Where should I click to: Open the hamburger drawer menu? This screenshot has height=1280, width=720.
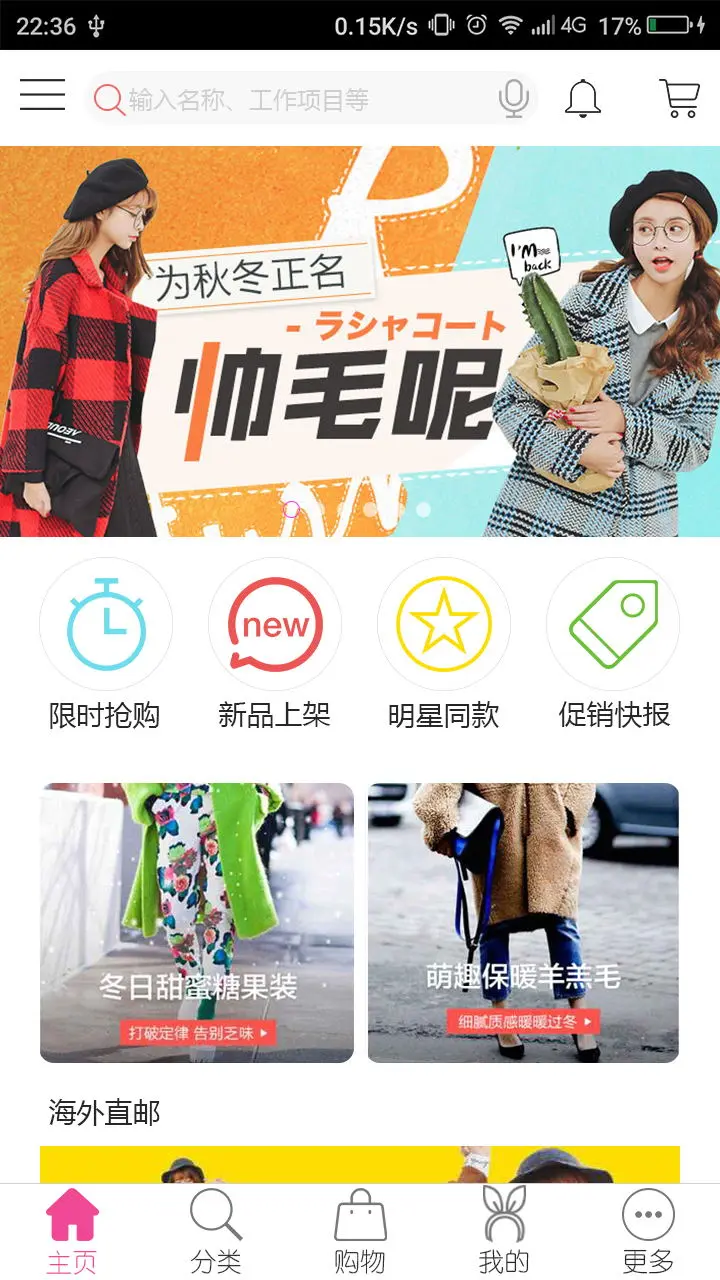click(x=42, y=96)
